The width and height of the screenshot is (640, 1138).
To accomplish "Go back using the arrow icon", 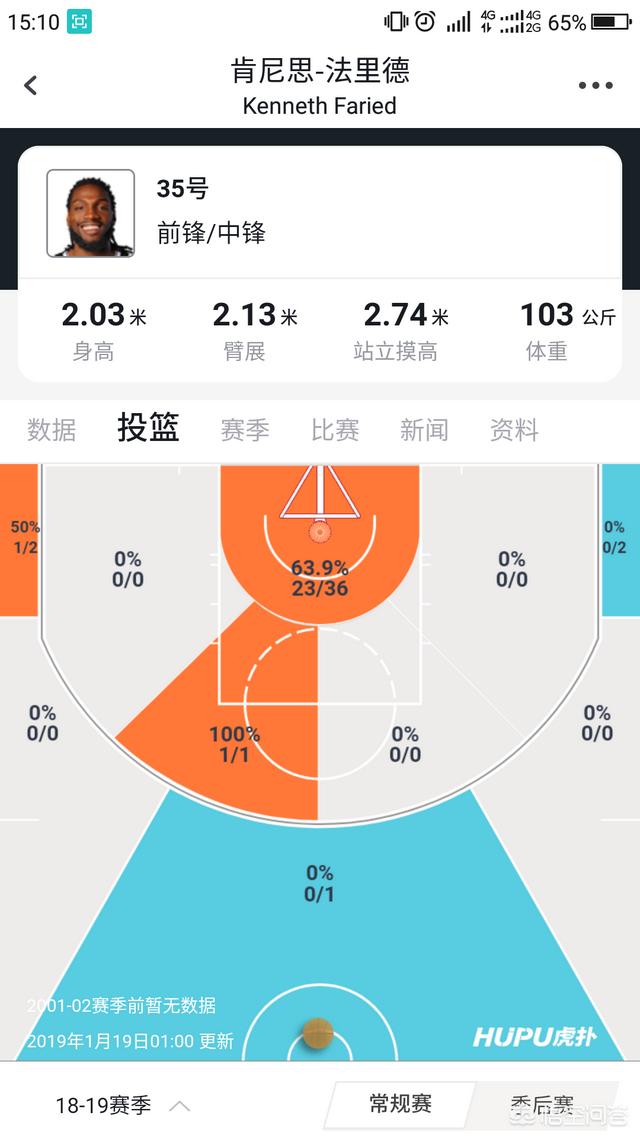I will (x=31, y=86).
